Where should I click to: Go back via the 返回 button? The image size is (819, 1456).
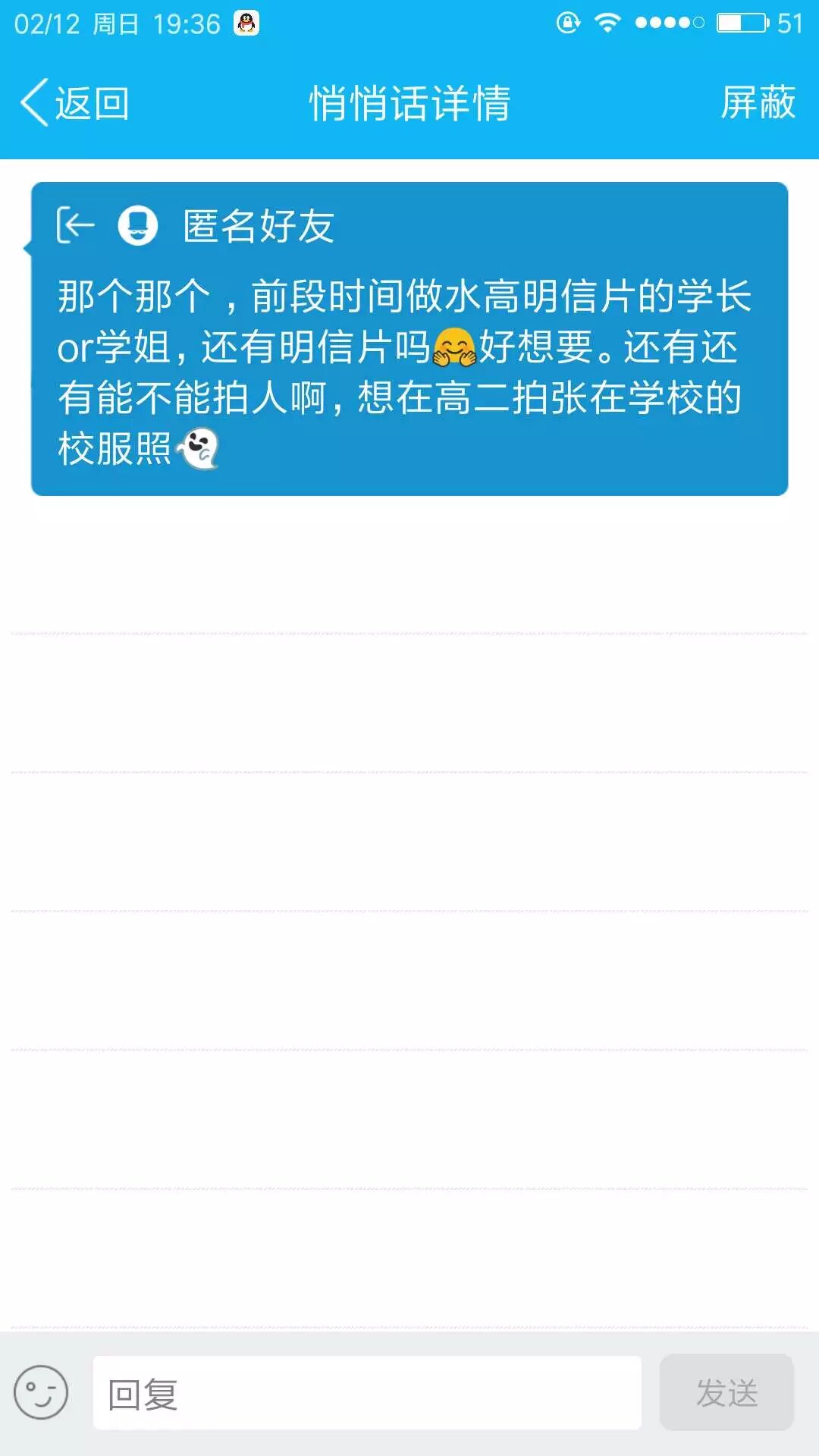coord(74,103)
